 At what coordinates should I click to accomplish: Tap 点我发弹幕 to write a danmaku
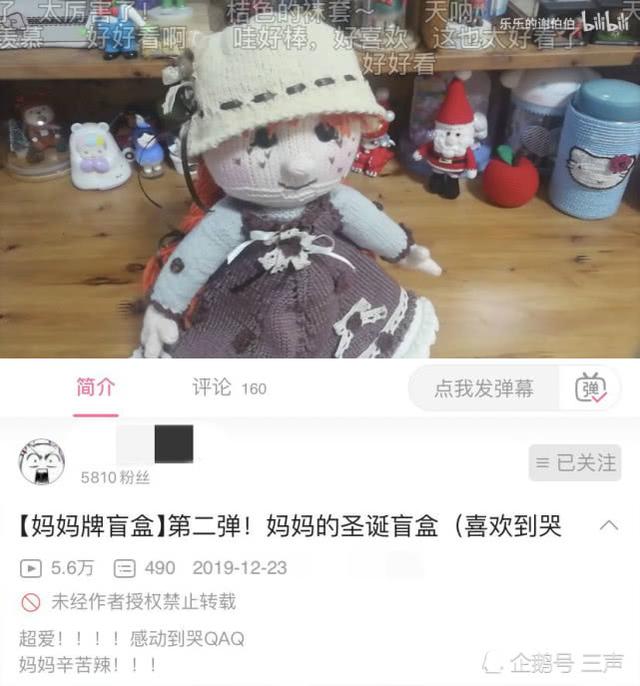click(484, 388)
